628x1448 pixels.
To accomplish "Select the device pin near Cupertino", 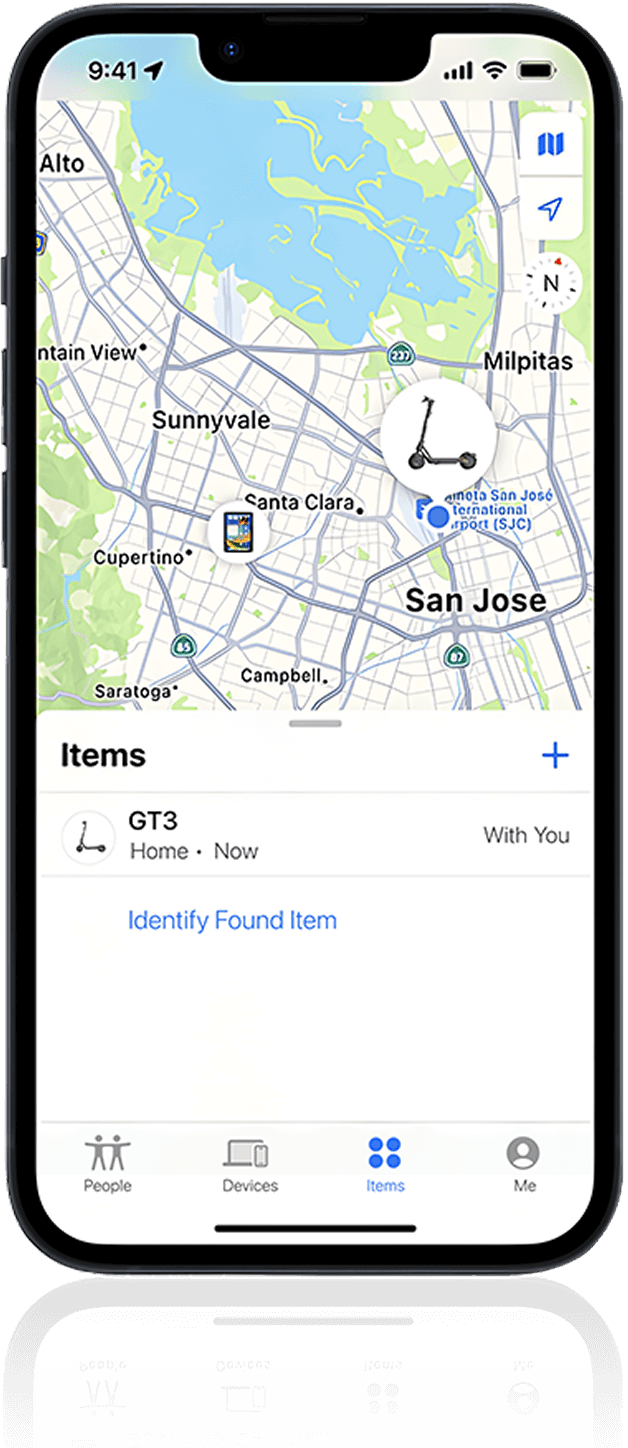I will tap(238, 531).
